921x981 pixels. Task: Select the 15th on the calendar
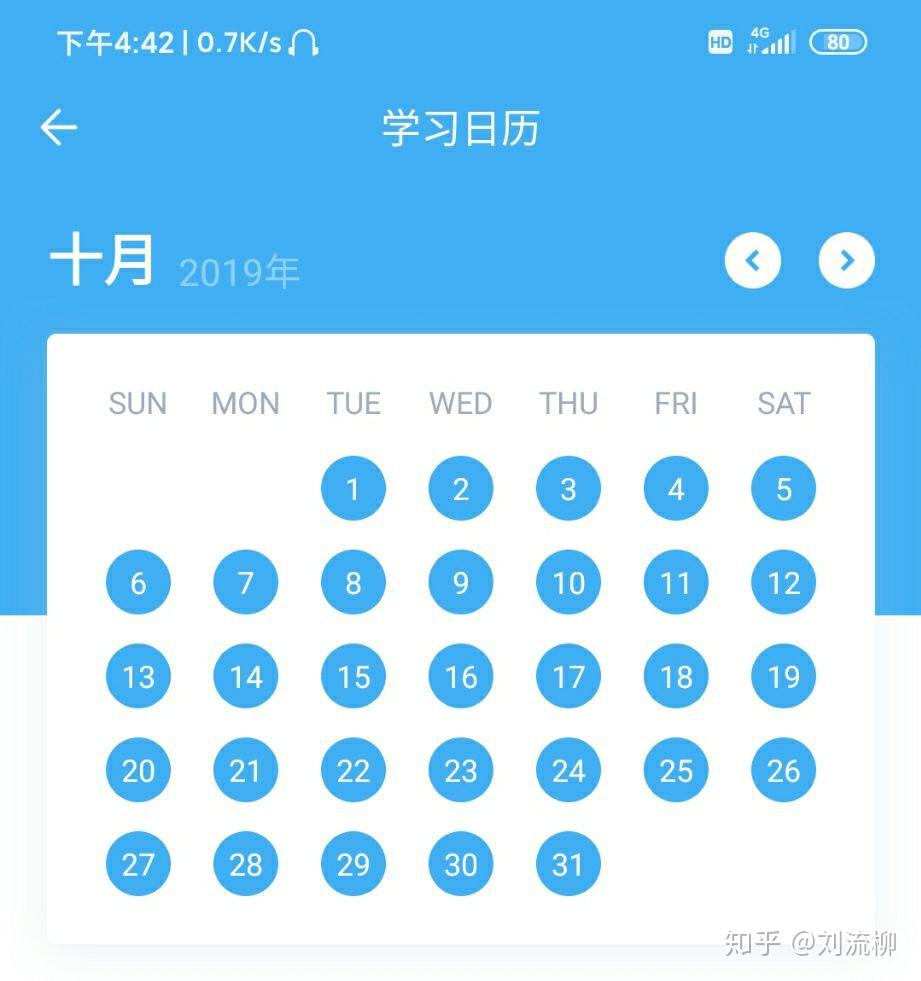point(353,676)
